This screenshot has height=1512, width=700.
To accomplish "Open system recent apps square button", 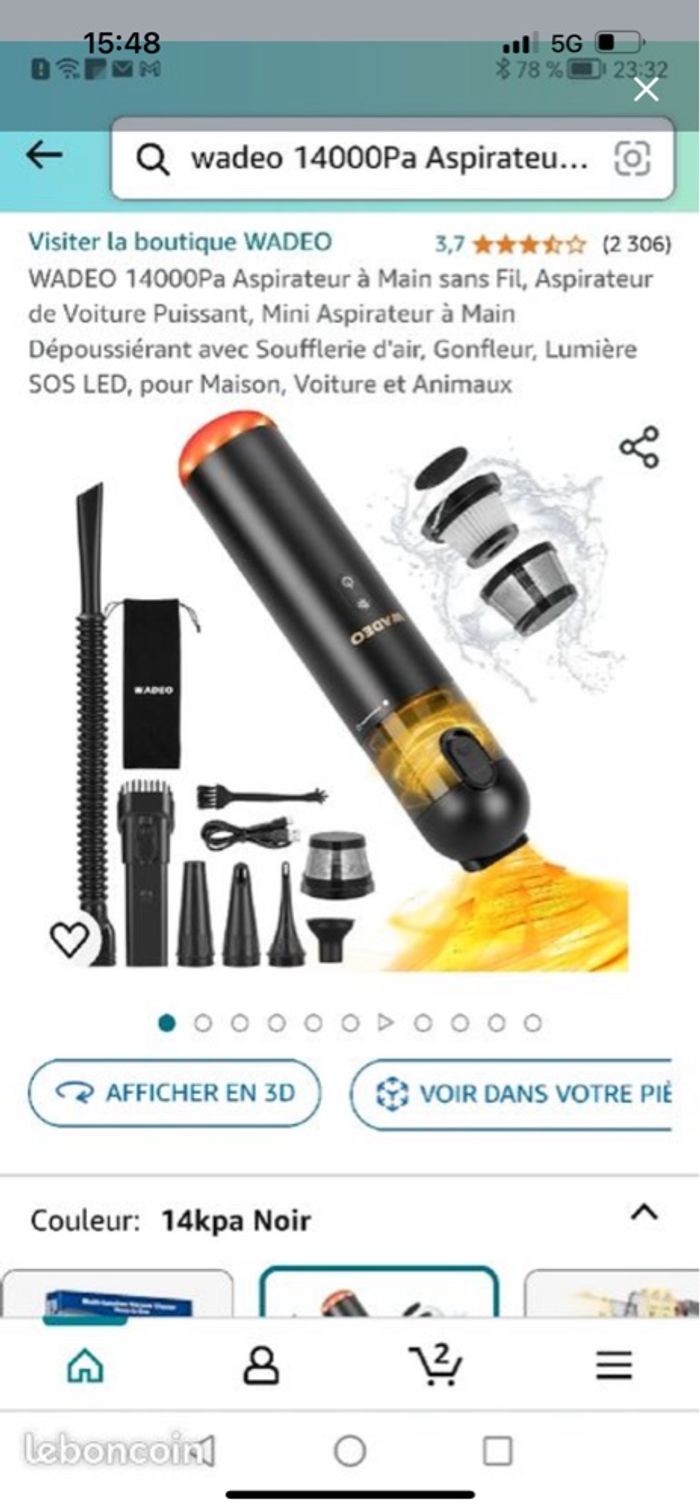I will point(497,1450).
